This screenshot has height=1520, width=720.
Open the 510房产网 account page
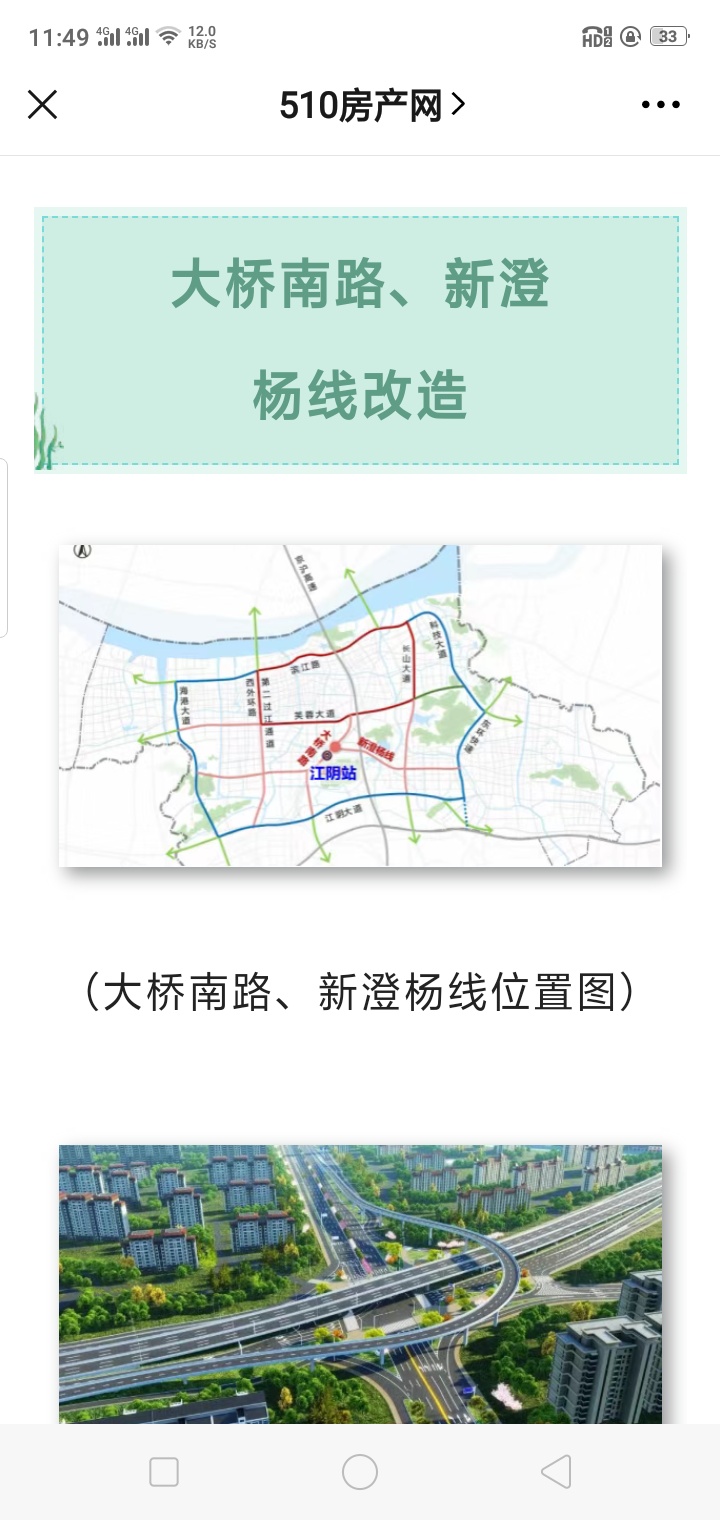372,105
